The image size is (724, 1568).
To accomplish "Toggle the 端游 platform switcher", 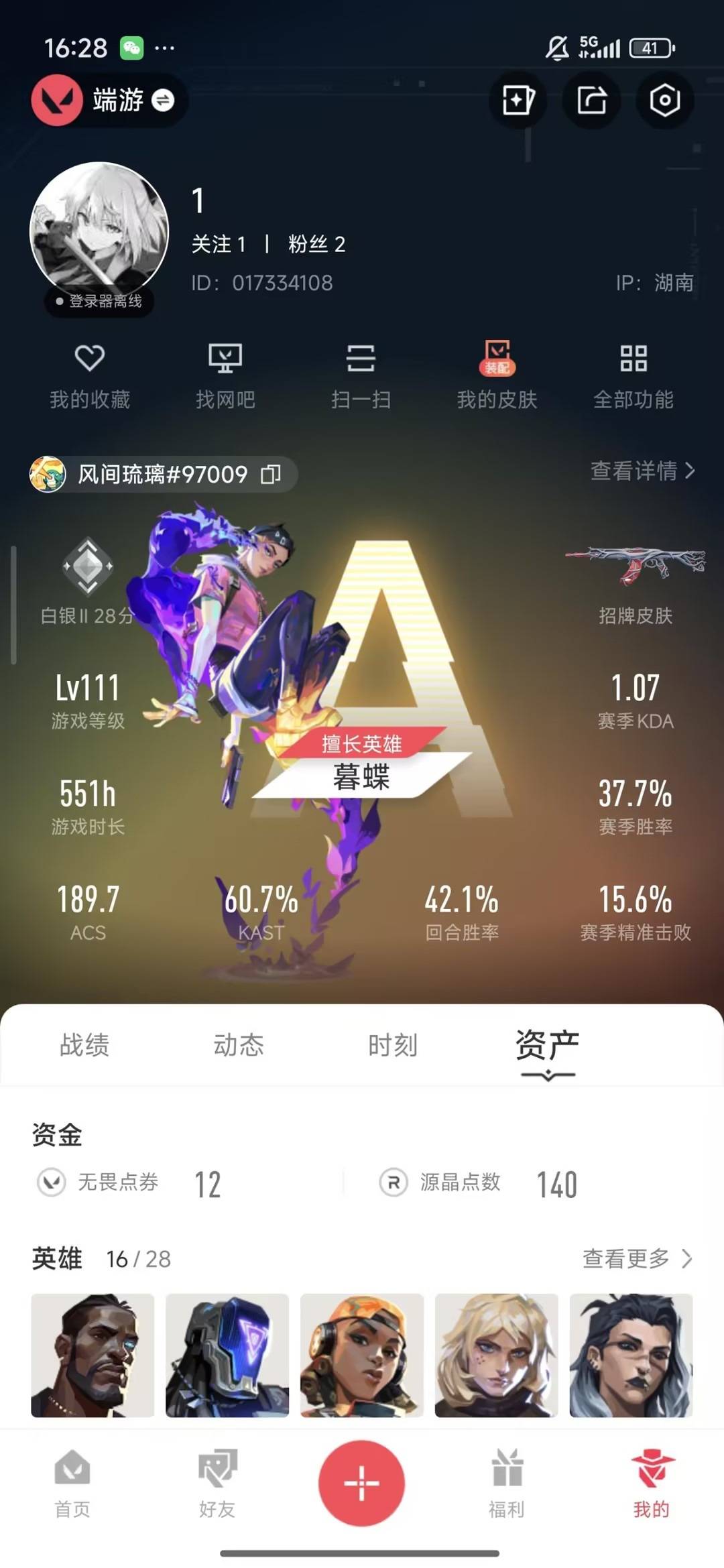I will click(119, 101).
